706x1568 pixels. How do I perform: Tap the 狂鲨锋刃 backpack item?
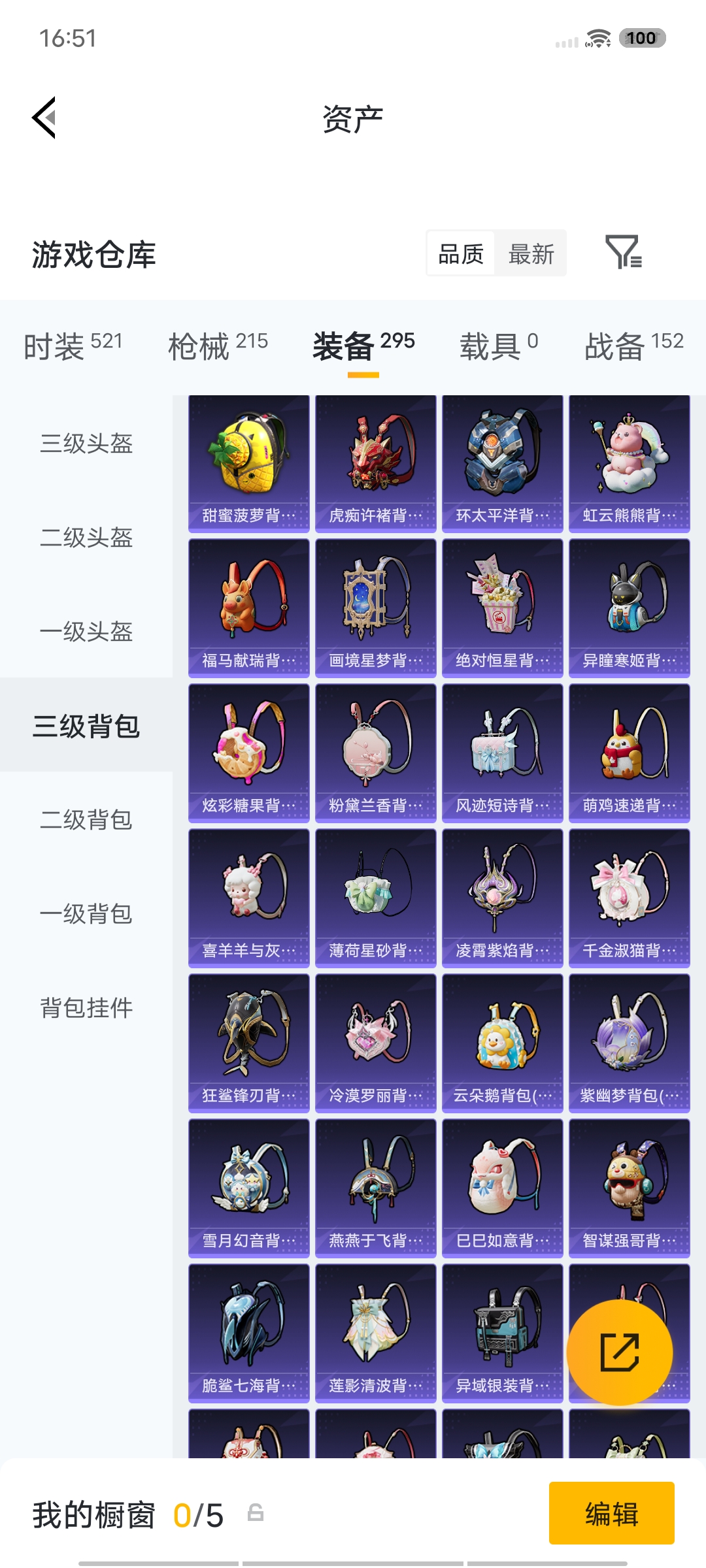249,1043
